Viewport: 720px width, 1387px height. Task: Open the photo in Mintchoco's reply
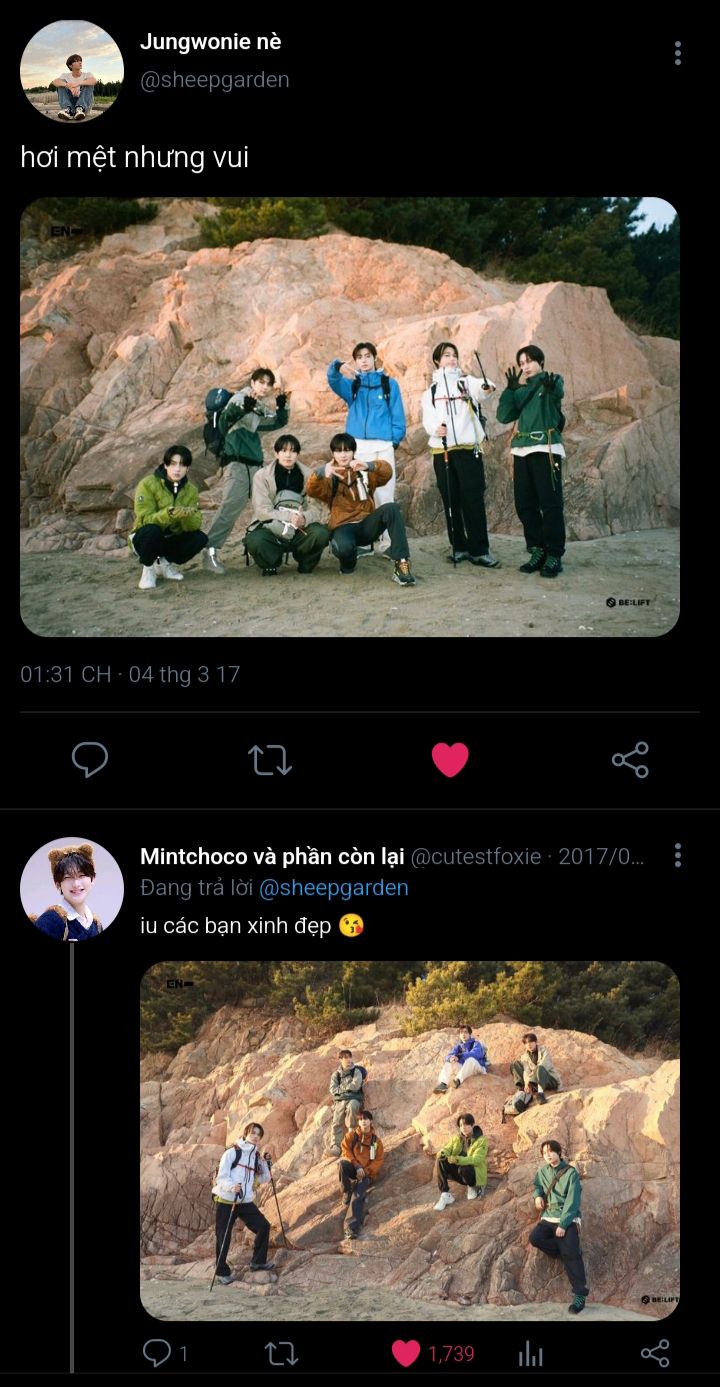tap(410, 1140)
